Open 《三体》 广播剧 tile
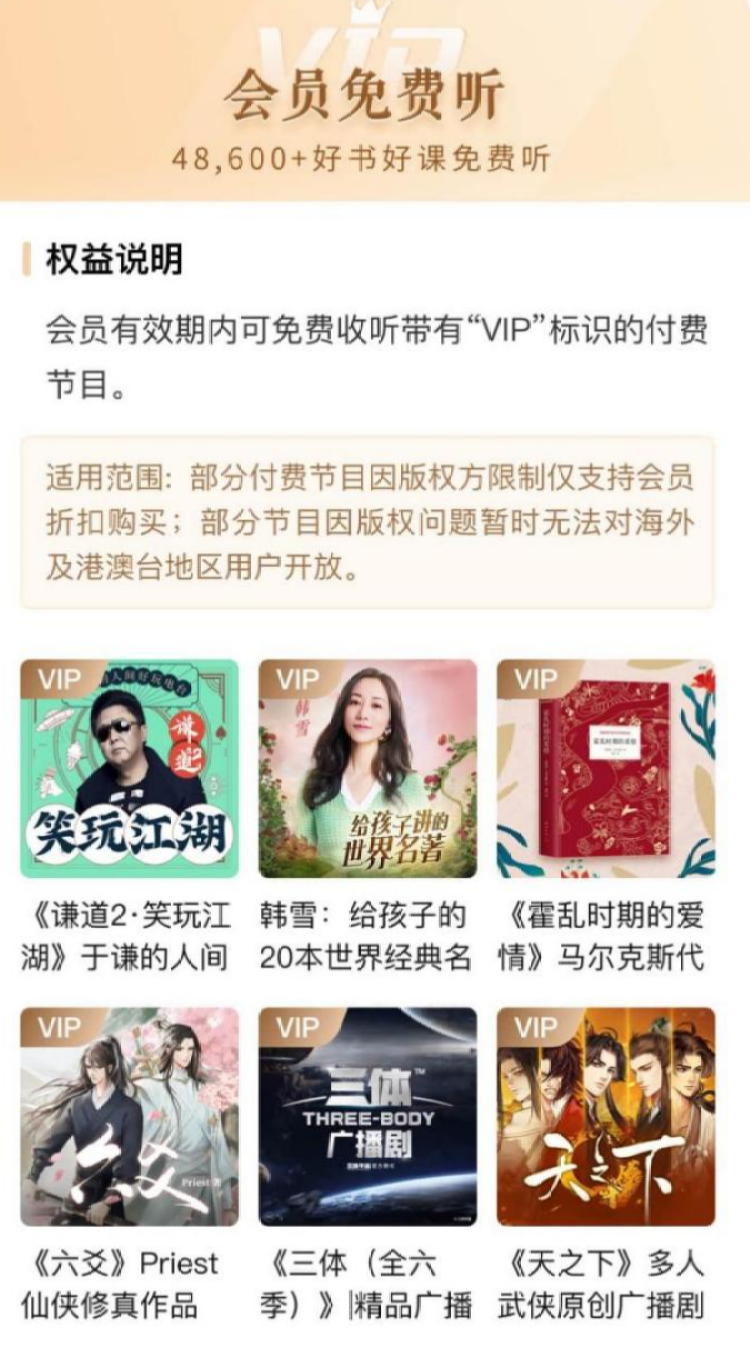This screenshot has width=750, height=1347. pyautogui.click(x=367, y=1116)
